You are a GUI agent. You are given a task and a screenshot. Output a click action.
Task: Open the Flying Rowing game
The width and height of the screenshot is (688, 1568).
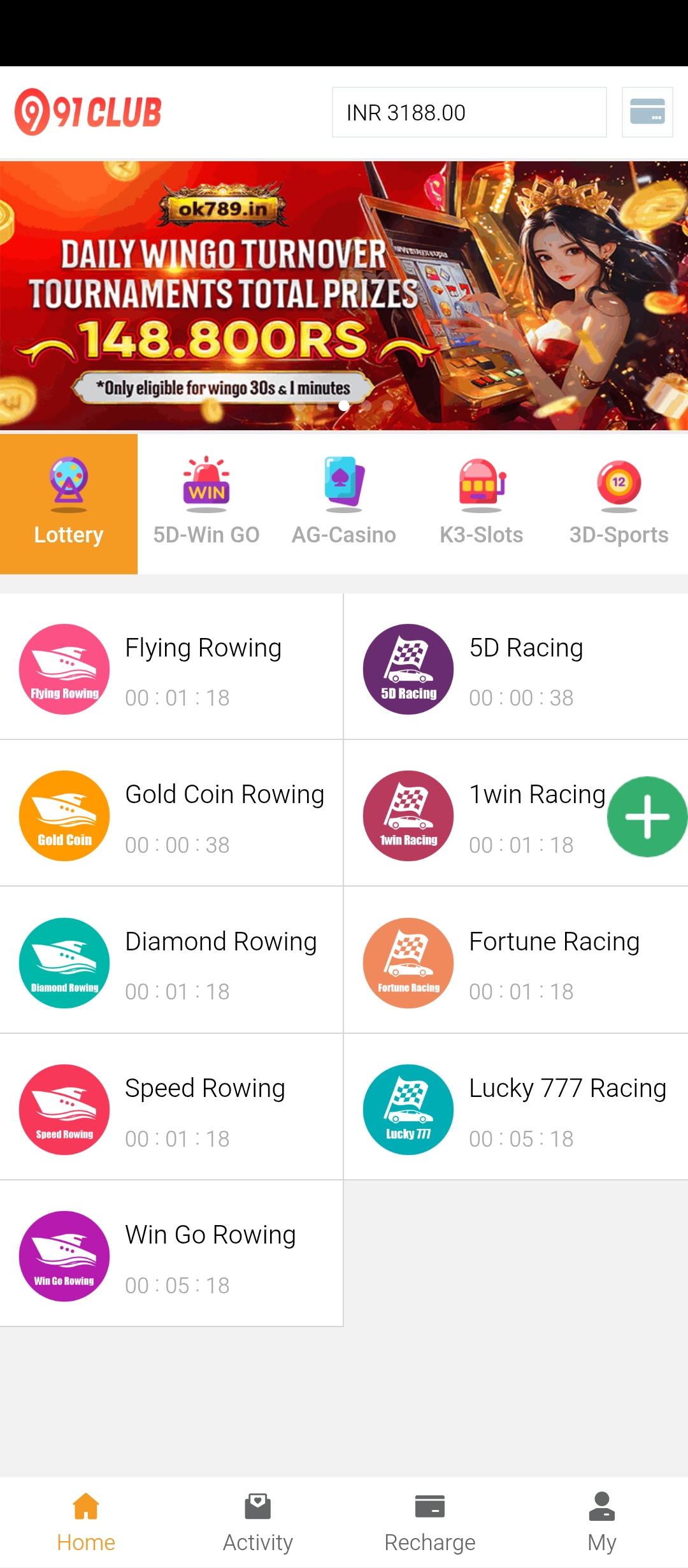tap(171, 667)
